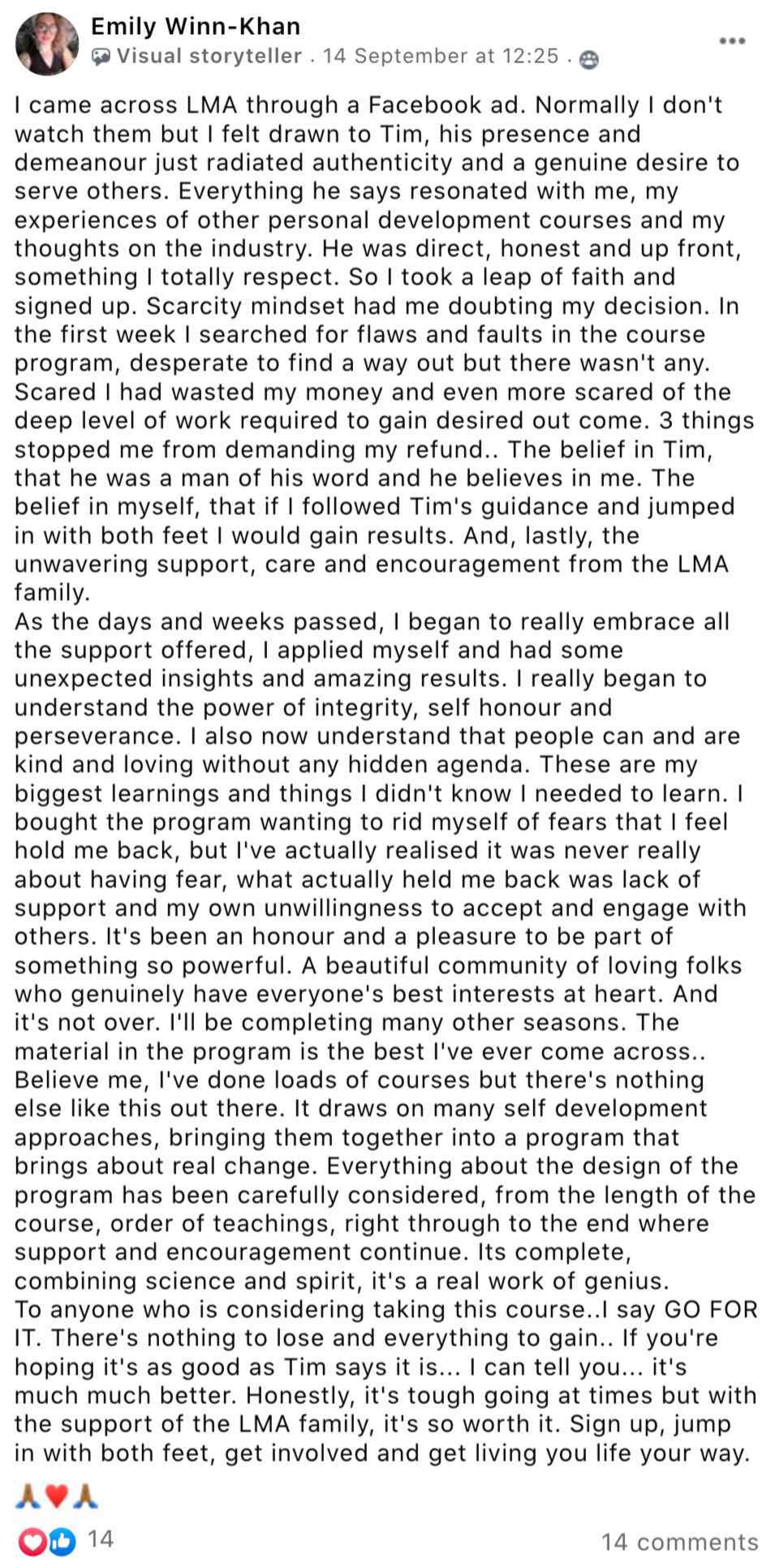Open Emily Winn-Khan's profile picture
This screenshot has width=784, height=1568.
click(x=46, y=44)
